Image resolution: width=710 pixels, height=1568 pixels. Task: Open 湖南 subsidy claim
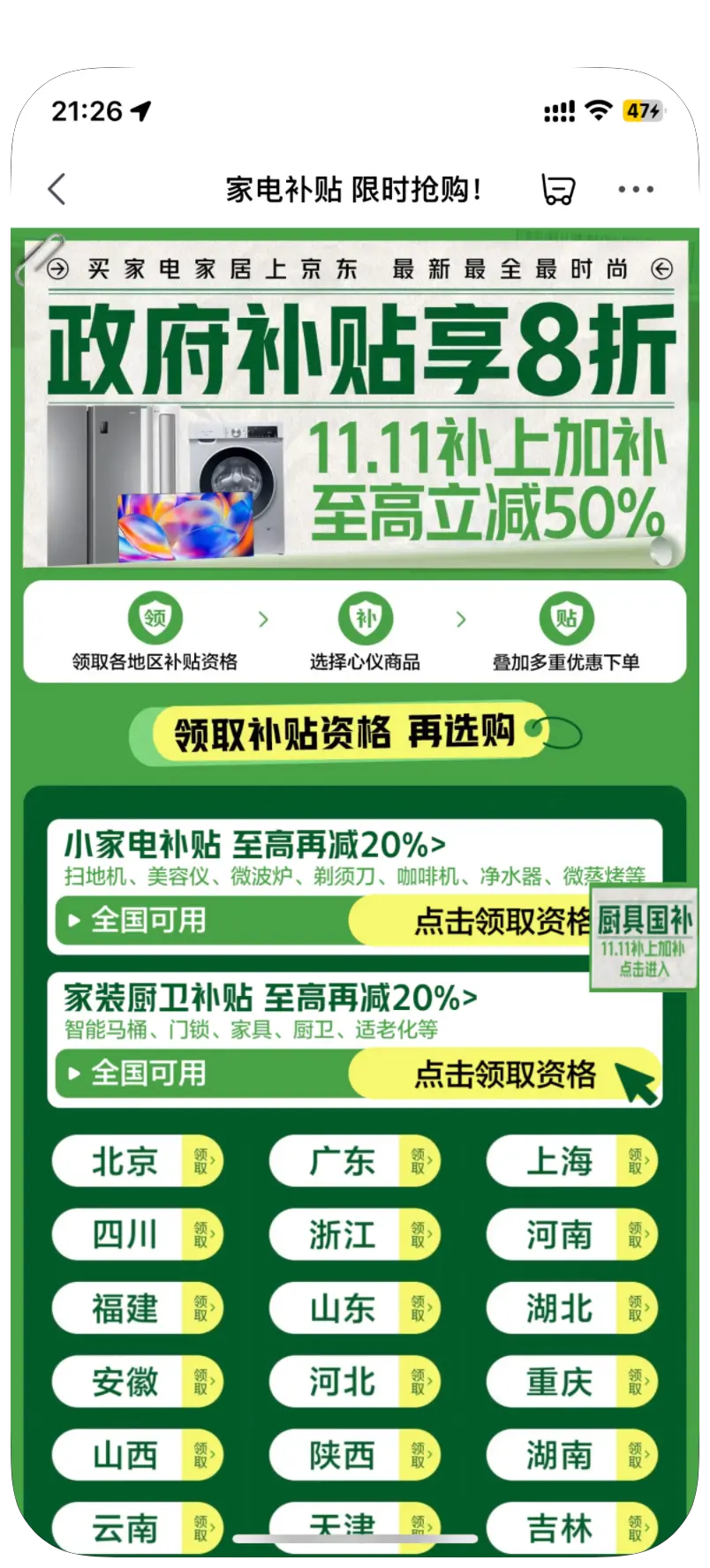pos(571,1455)
